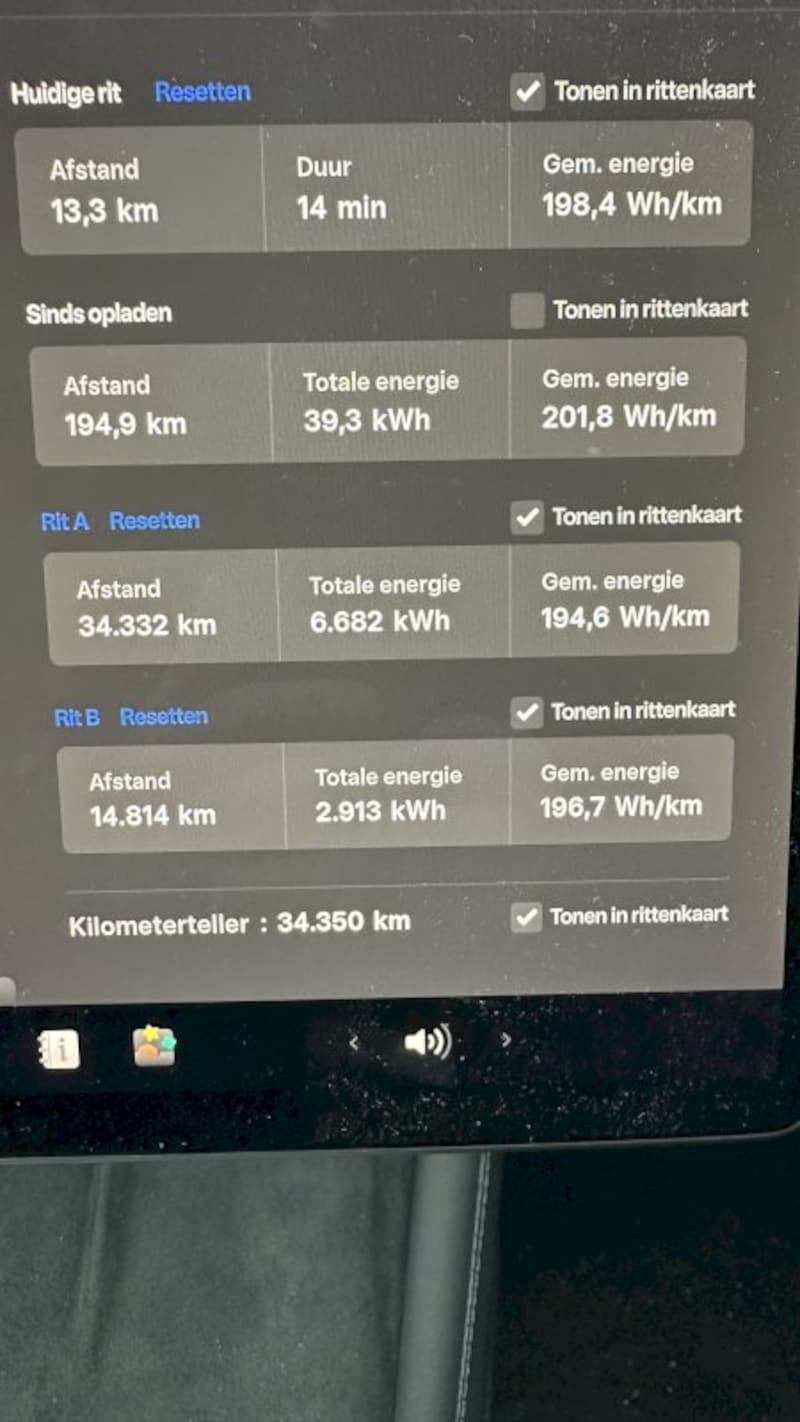
Task: Disable Tonen in rittenkaart for Rit B
Action: click(x=526, y=712)
